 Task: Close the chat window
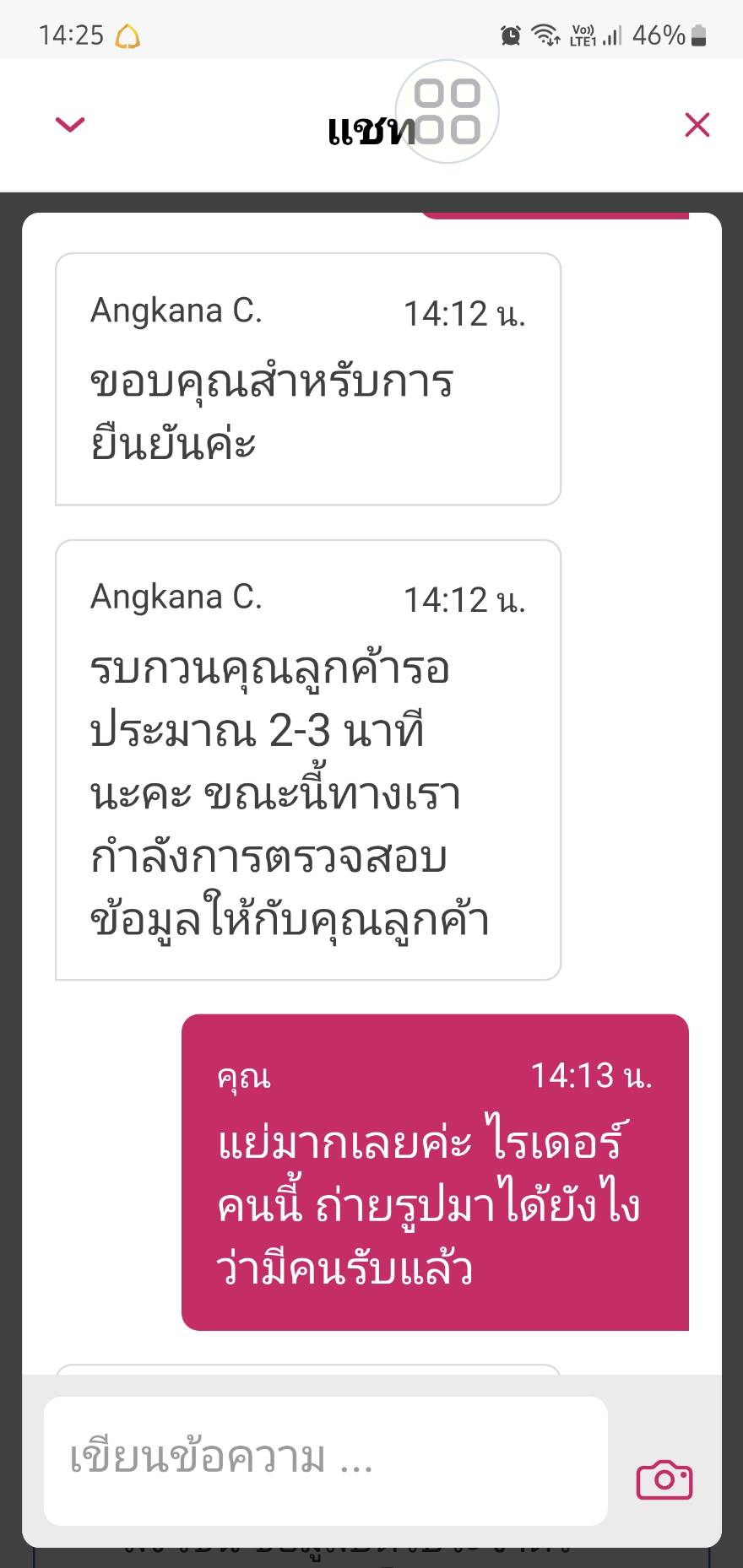(697, 125)
